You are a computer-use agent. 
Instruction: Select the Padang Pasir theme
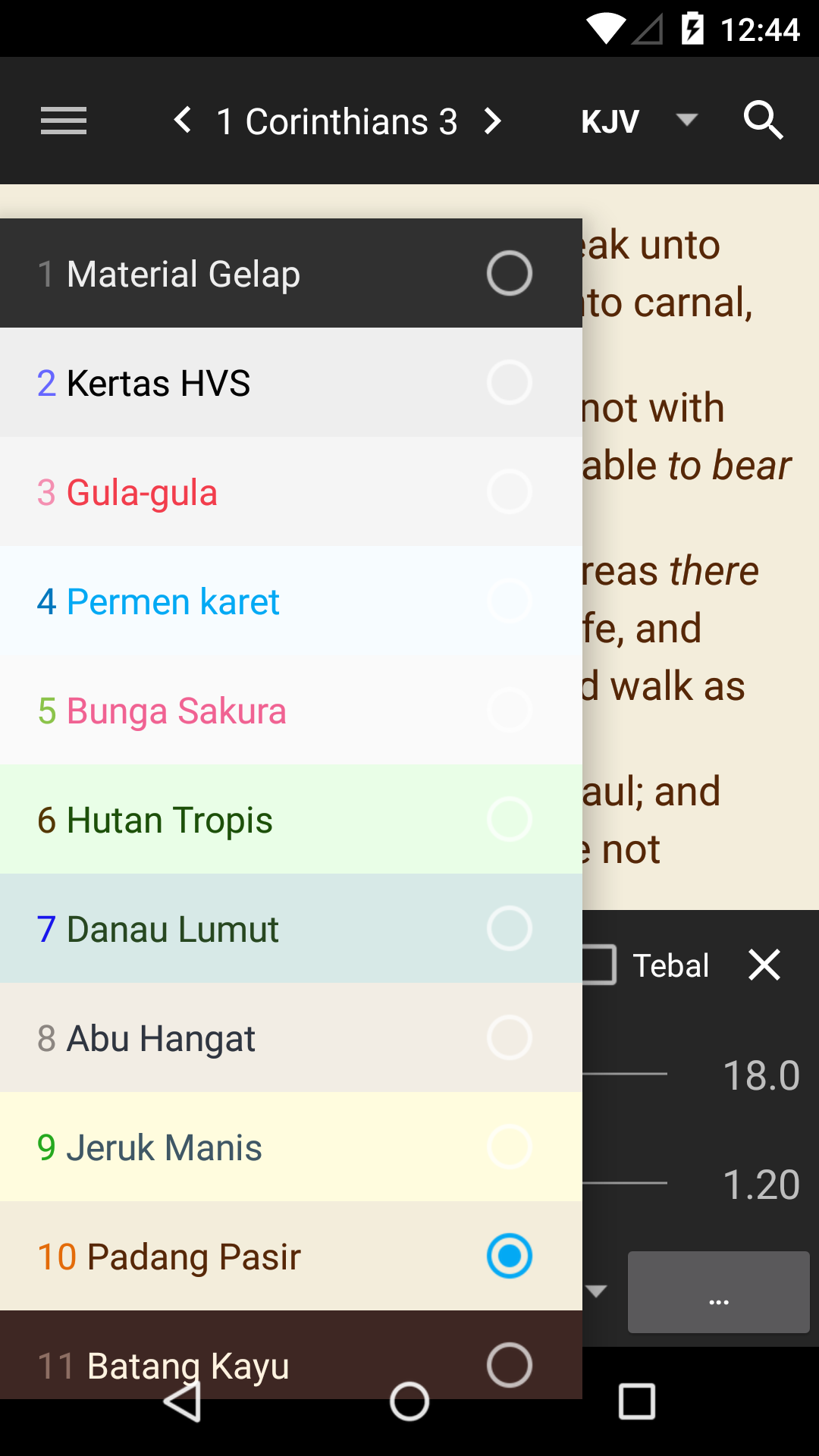pos(291,1257)
